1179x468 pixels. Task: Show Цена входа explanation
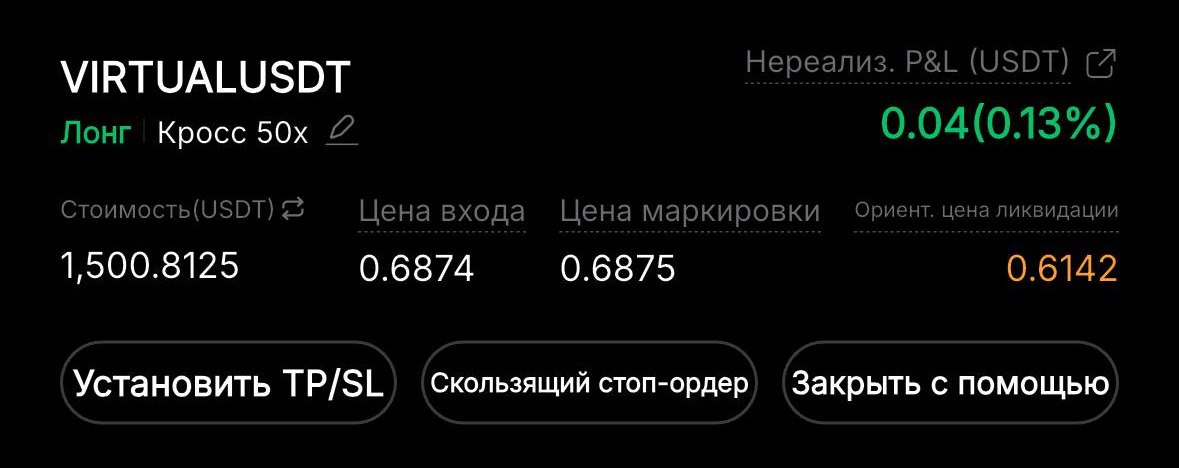click(x=441, y=212)
